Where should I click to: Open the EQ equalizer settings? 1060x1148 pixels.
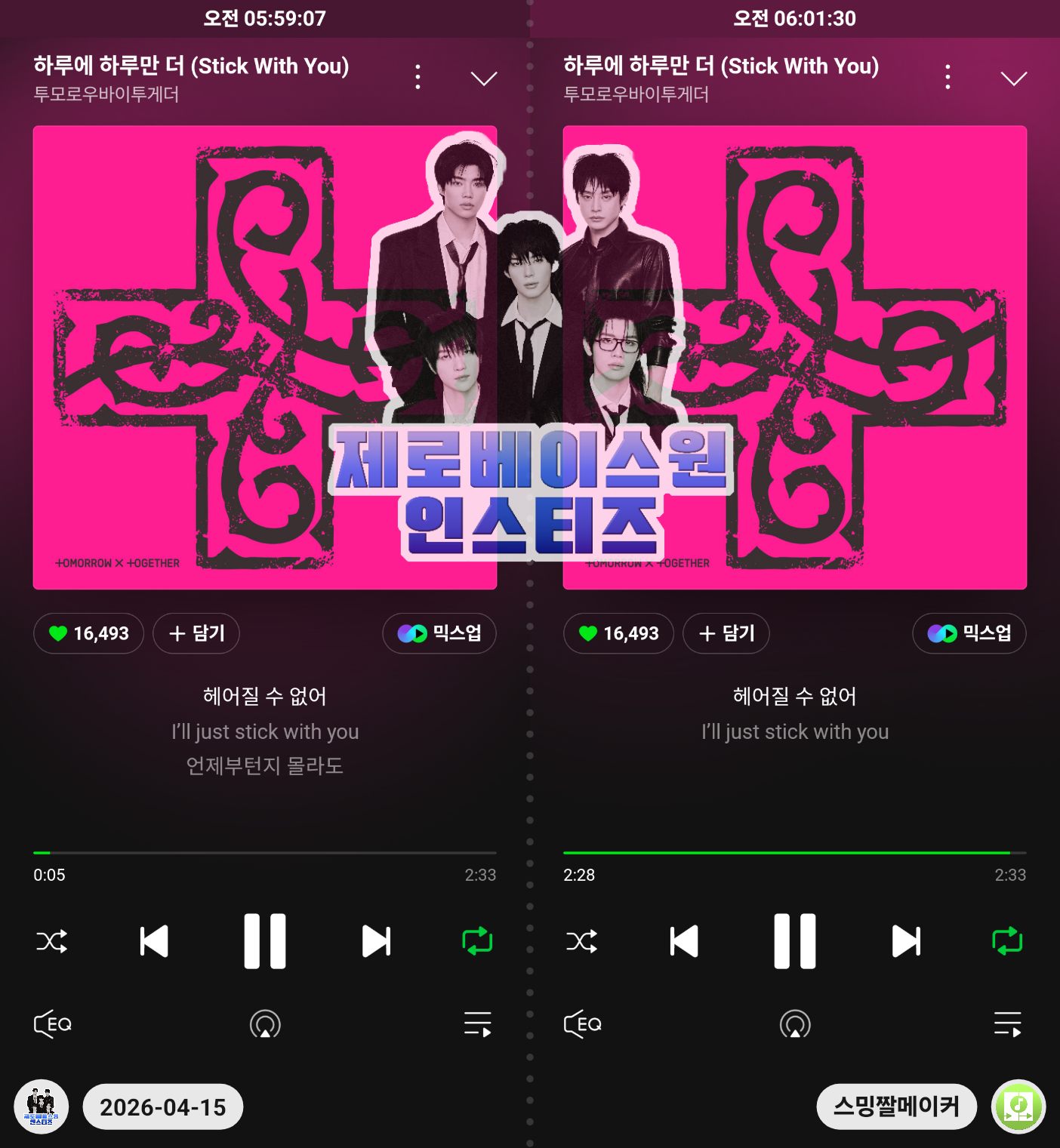tap(51, 1024)
